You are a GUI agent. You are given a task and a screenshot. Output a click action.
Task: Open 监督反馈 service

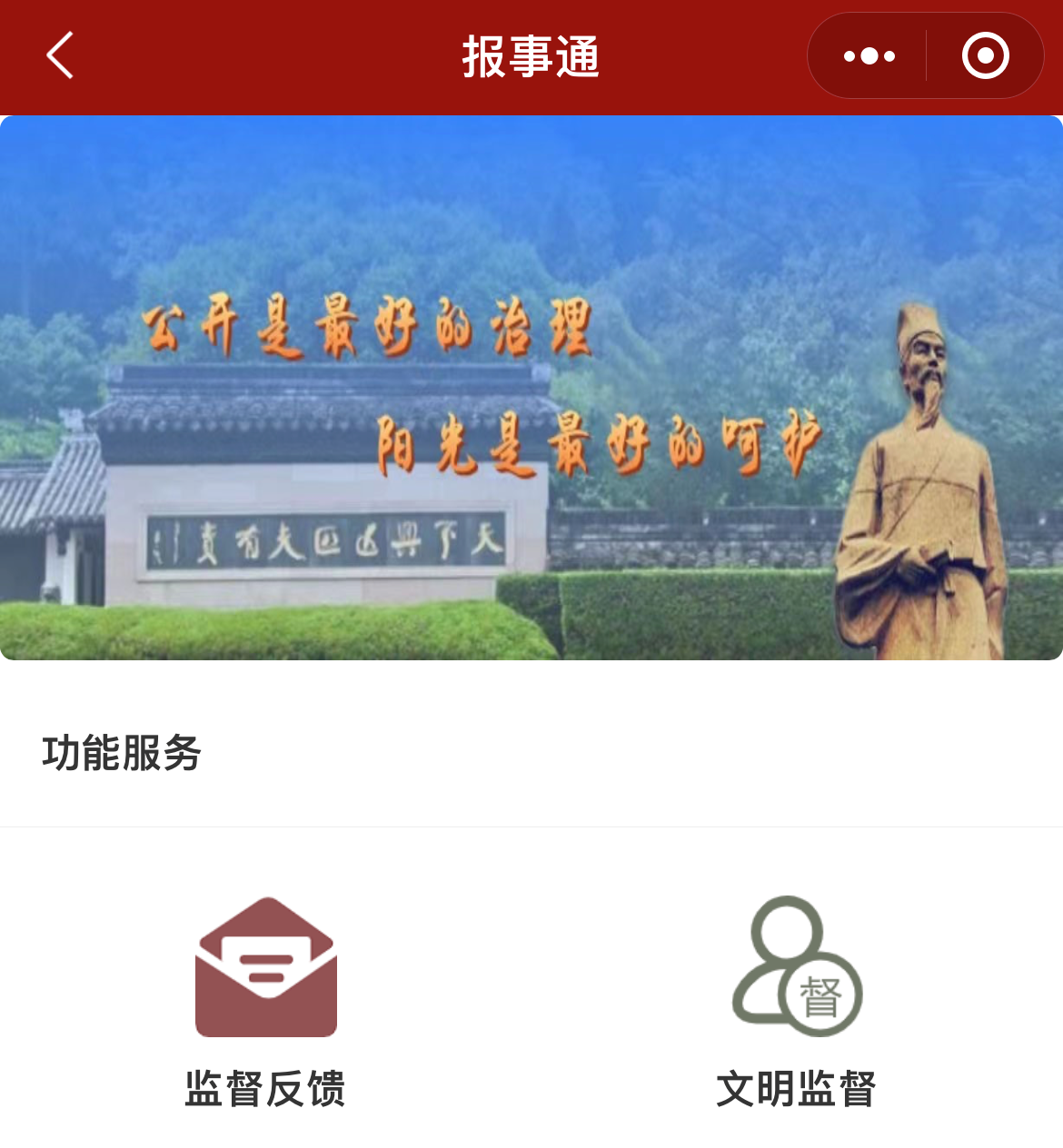[x=265, y=999]
